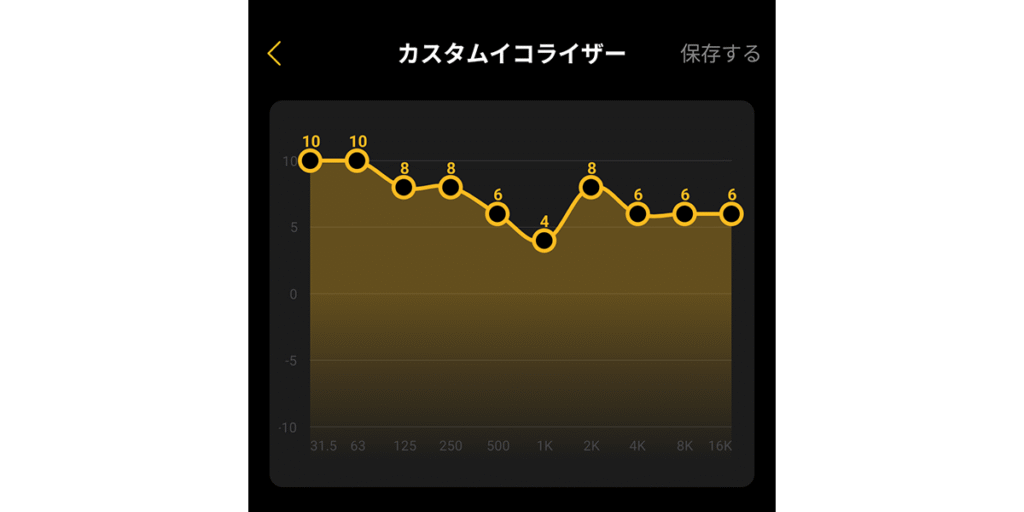Image resolution: width=1024 pixels, height=512 pixels.
Task: Select the 31.5 Hz band handle
Action: tap(310, 161)
